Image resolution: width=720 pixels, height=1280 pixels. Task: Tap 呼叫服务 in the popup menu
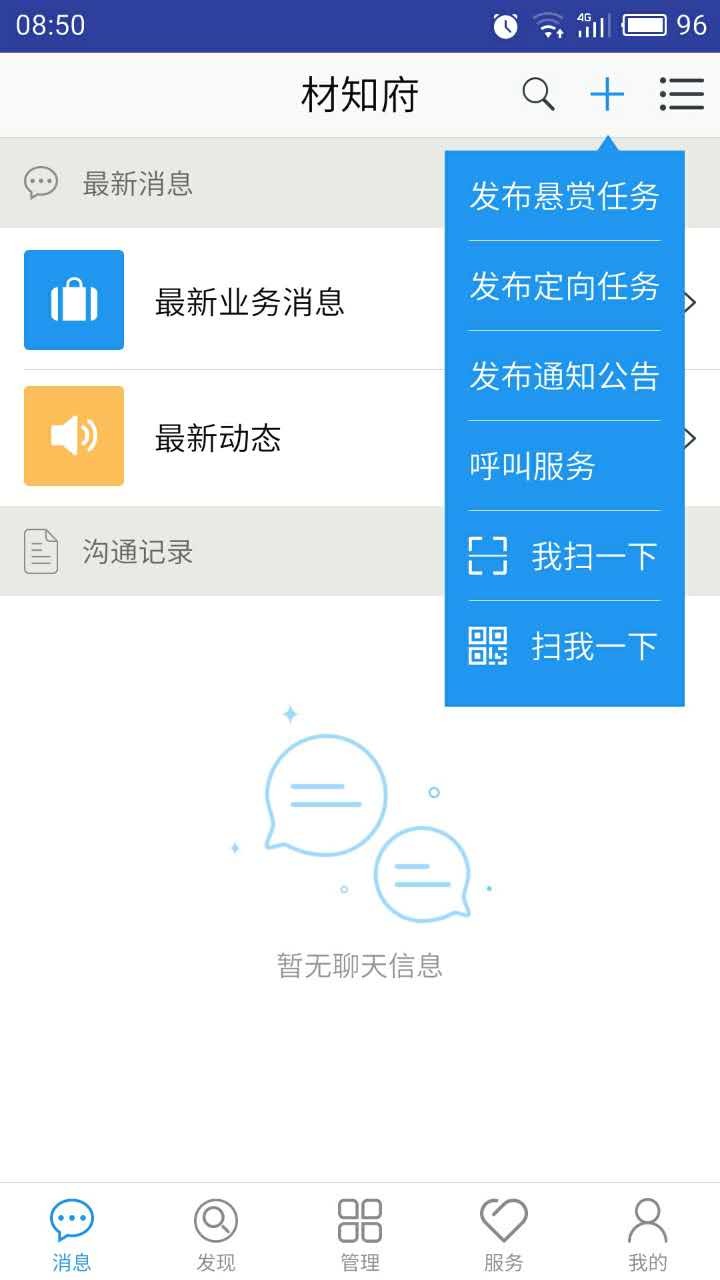point(564,466)
